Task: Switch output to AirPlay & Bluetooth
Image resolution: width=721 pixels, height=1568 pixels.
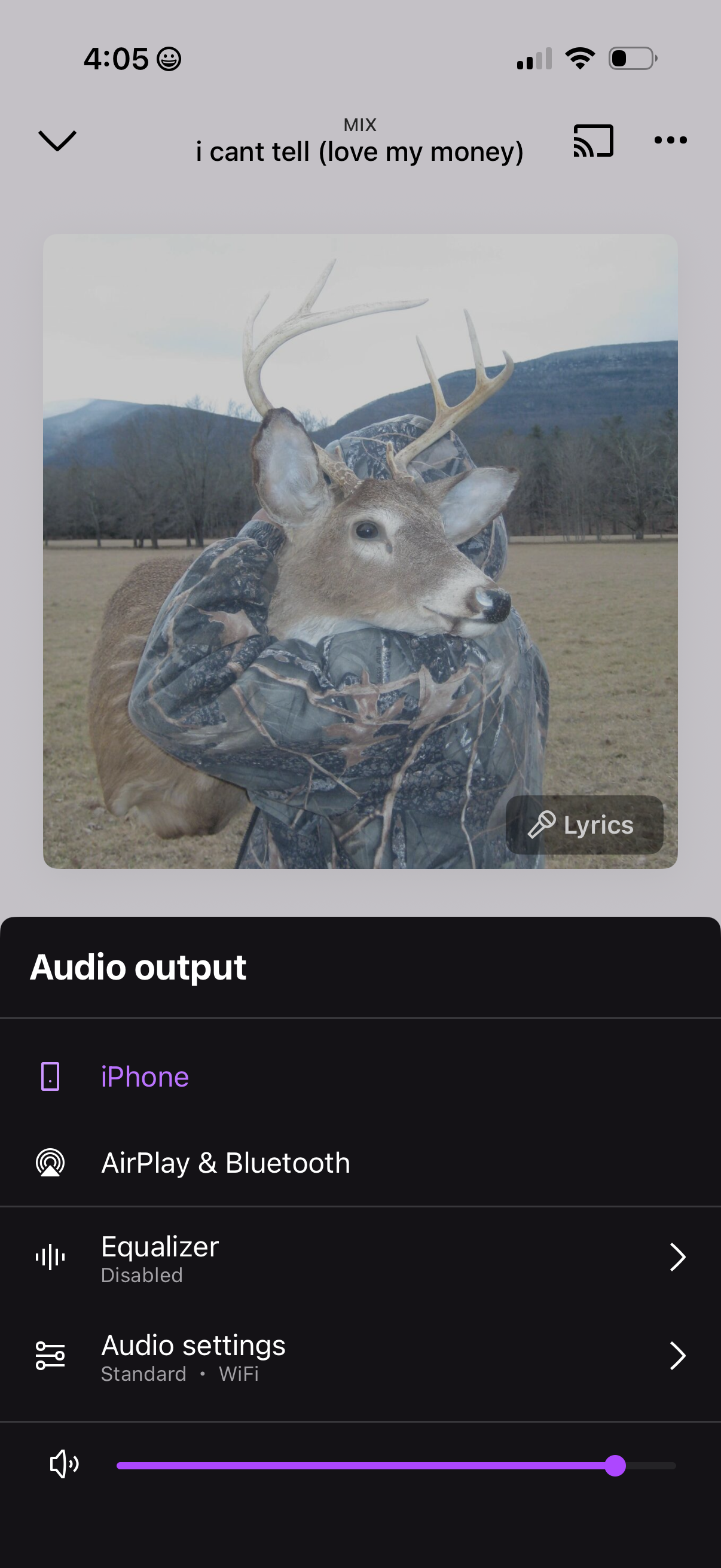Action: tap(226, 1162)
